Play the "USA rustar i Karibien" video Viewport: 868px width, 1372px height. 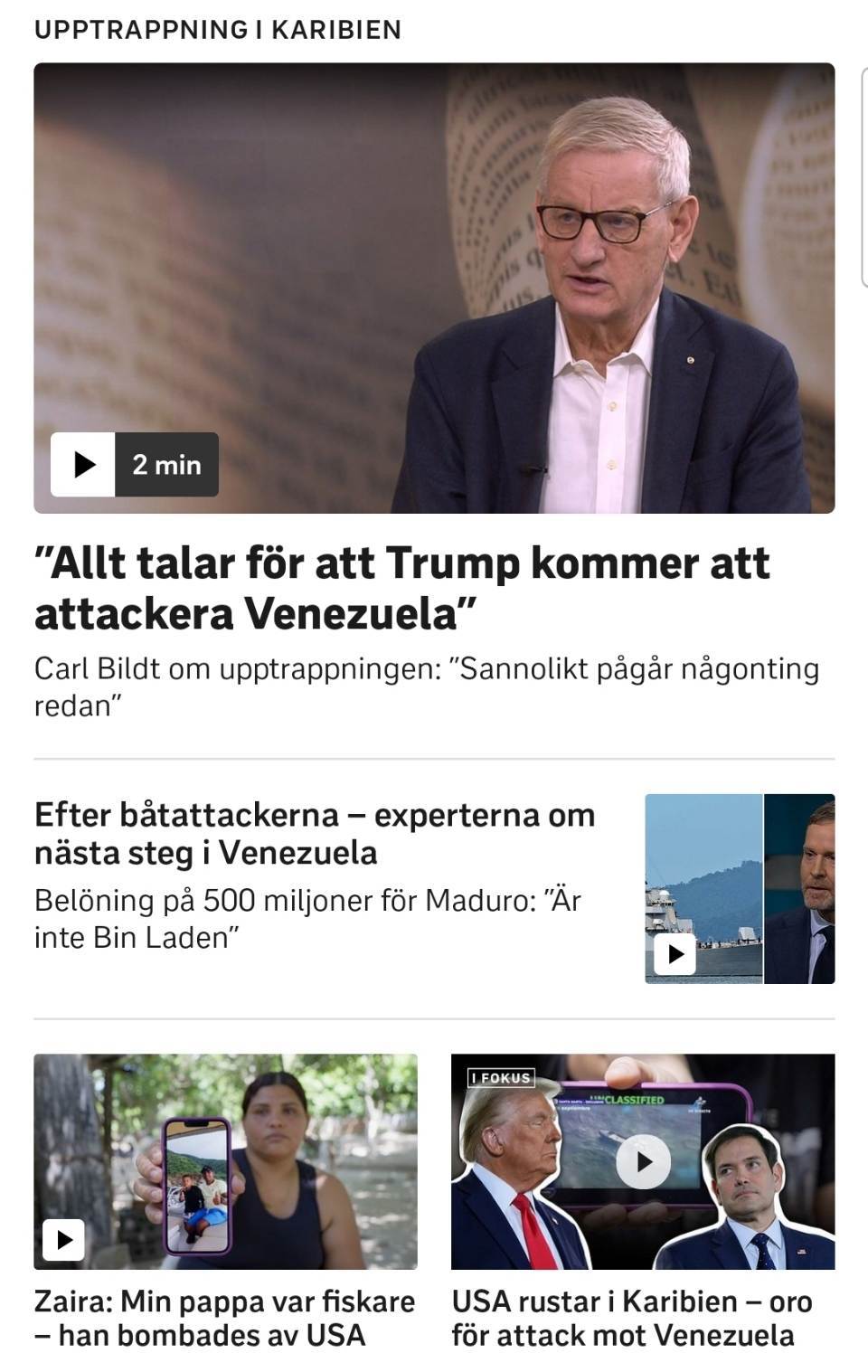(x=643, y=1161)
